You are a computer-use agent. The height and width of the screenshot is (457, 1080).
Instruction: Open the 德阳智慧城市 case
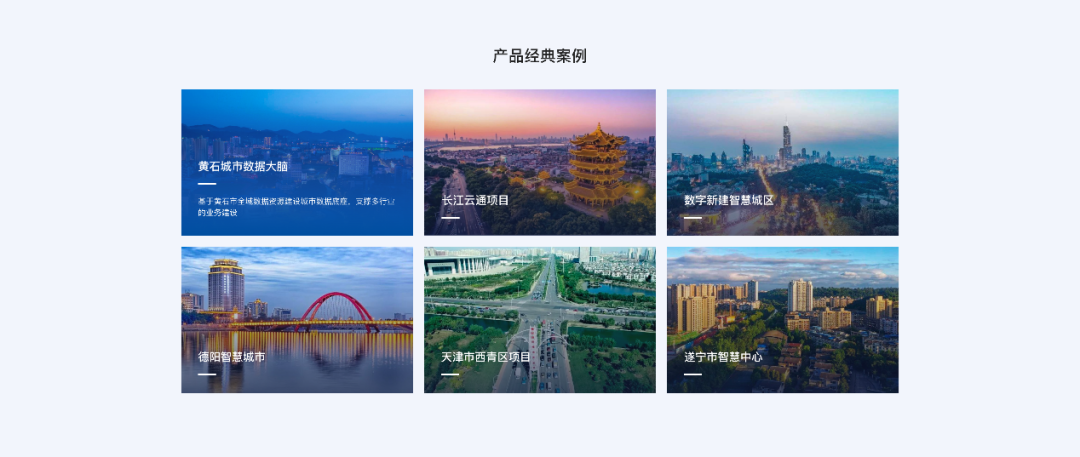[297, 320]
